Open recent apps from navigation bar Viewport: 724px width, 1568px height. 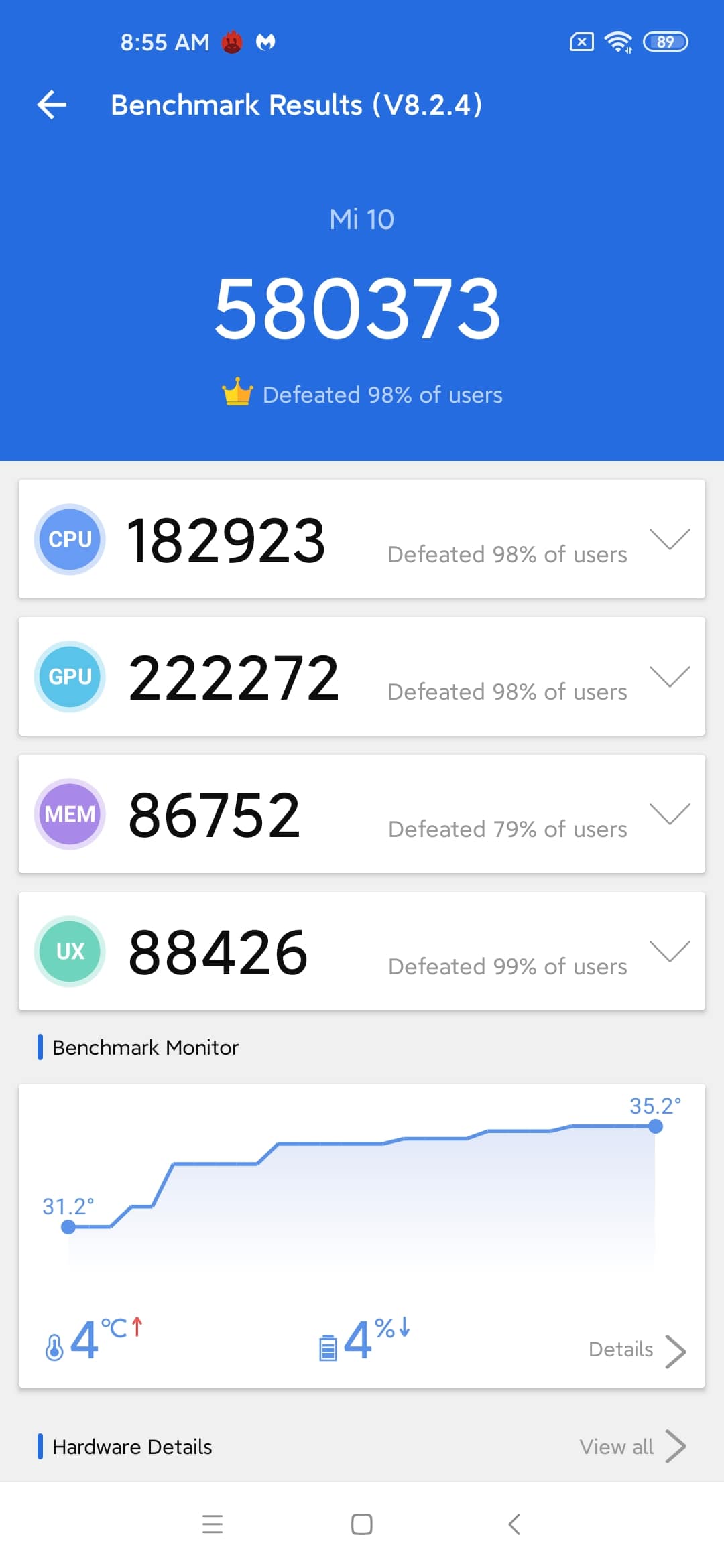pos(213,1524)
